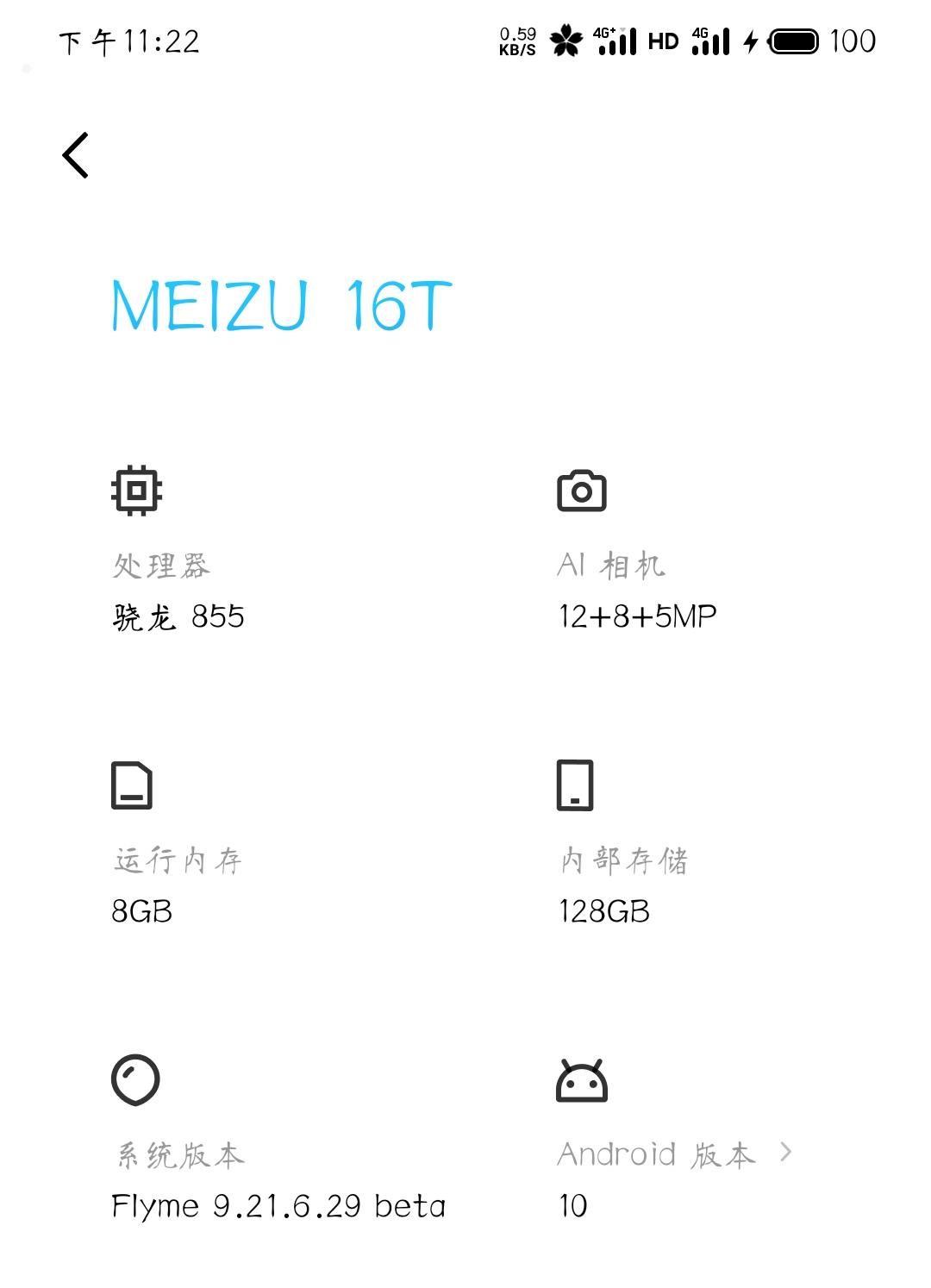Tap the flower-shaped icon in the status bar

566,40
